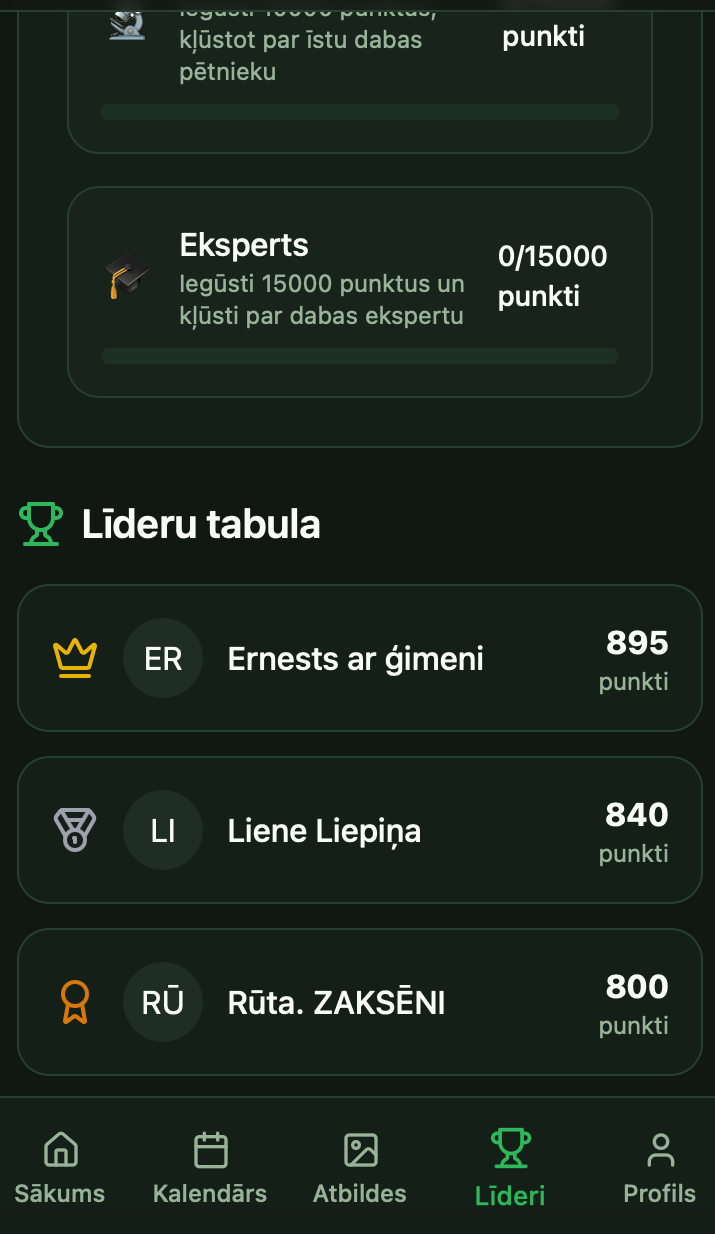Screen dimensions: 715x1234
Task: Open the Kalendārs tab
Action: tap(210, 1166)
